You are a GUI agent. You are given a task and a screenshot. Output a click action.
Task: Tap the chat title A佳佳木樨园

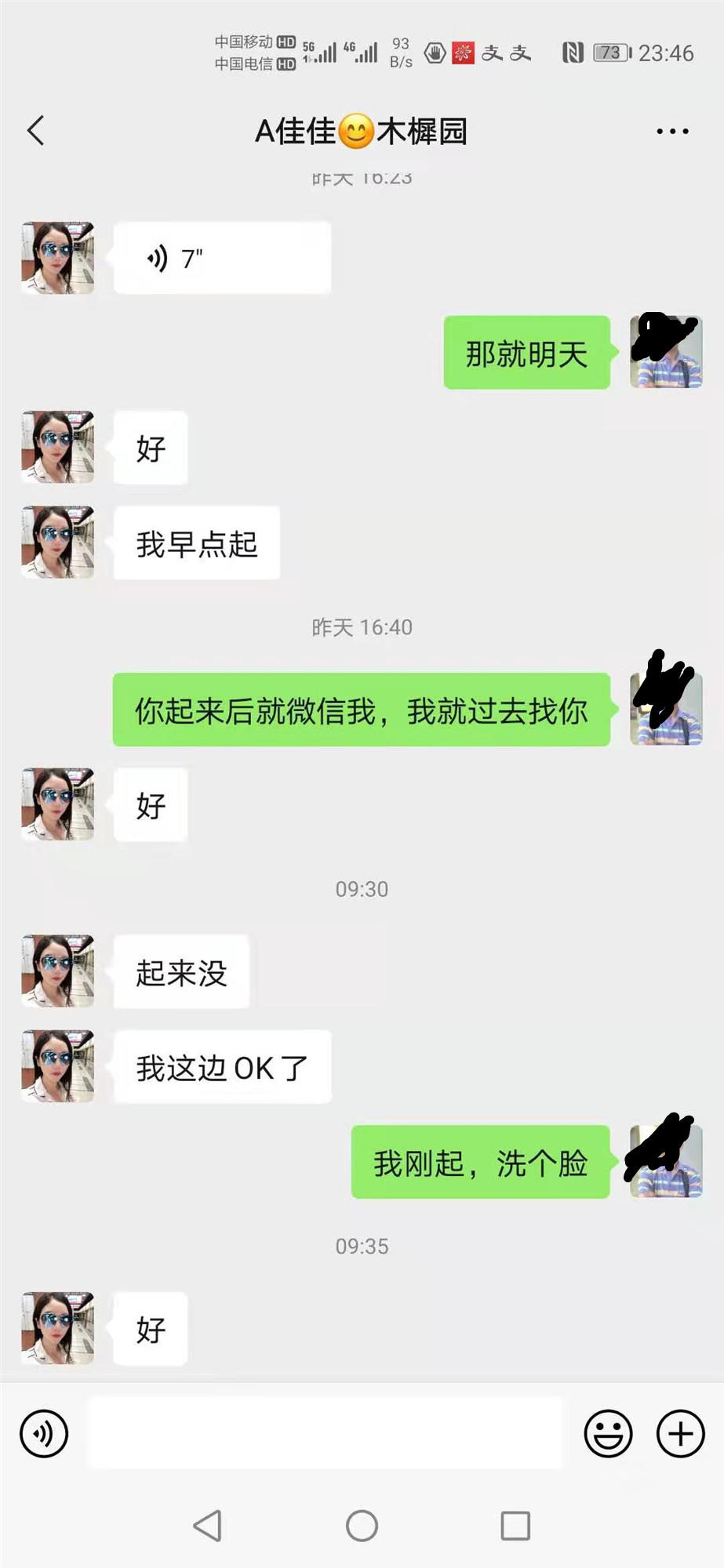[x=361, y=131]
